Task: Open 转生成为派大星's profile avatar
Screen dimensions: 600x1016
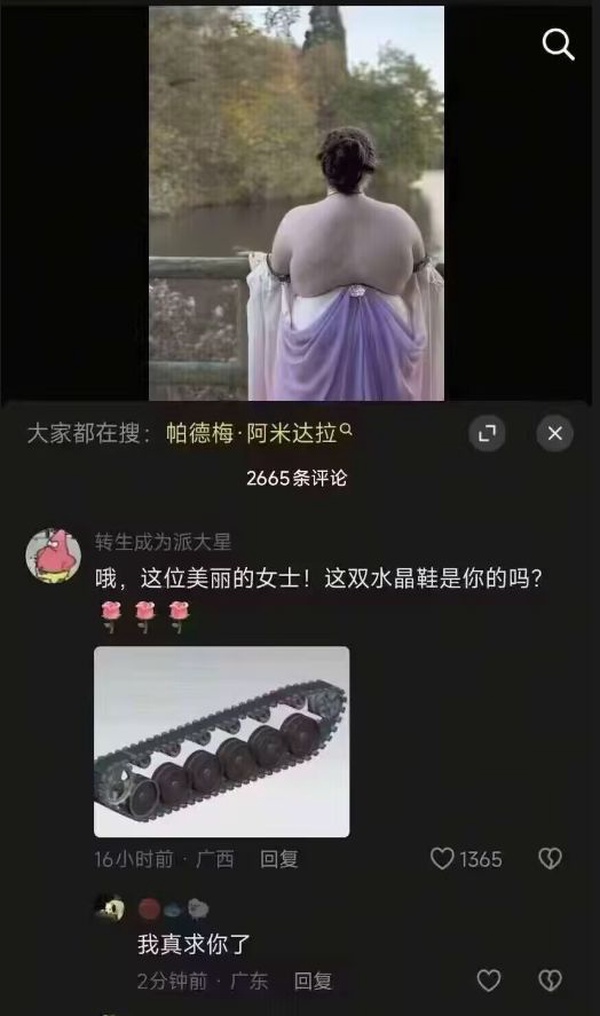Action: point(52,556)
